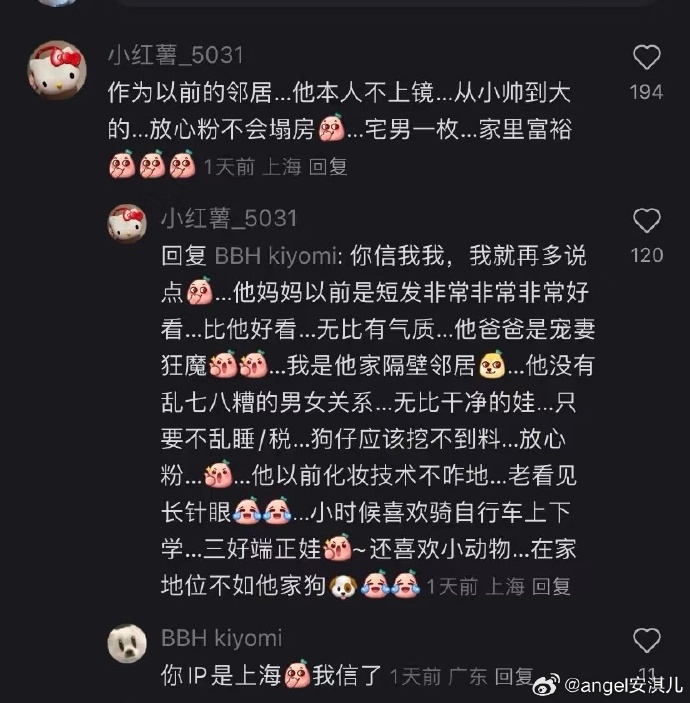Like the comment starting with 作为以前的邻居
The height and width of the screenshot is (703, 690).
(x=647, y=58)
